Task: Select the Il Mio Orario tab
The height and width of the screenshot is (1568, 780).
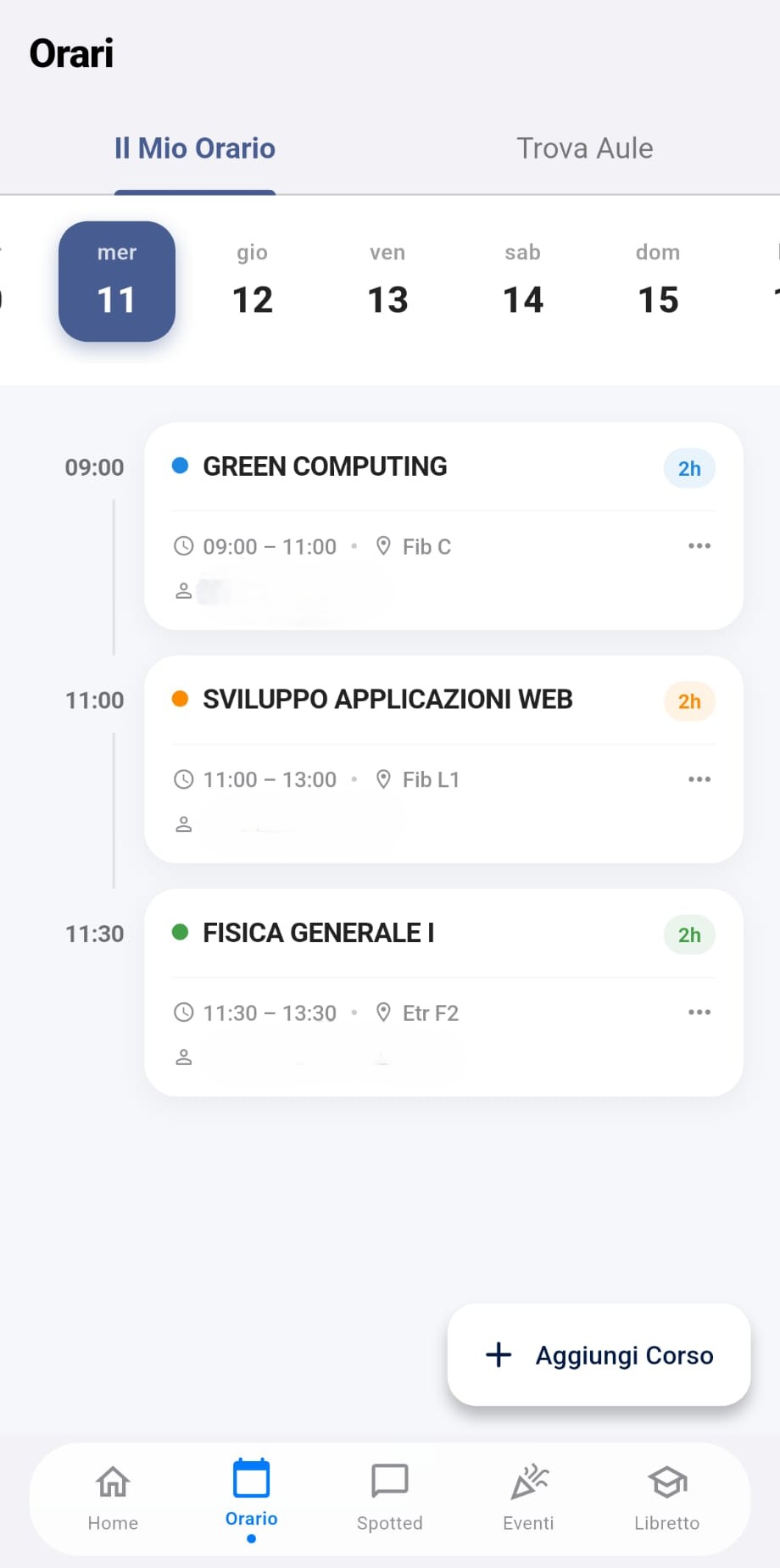Action: coord(195,148)
